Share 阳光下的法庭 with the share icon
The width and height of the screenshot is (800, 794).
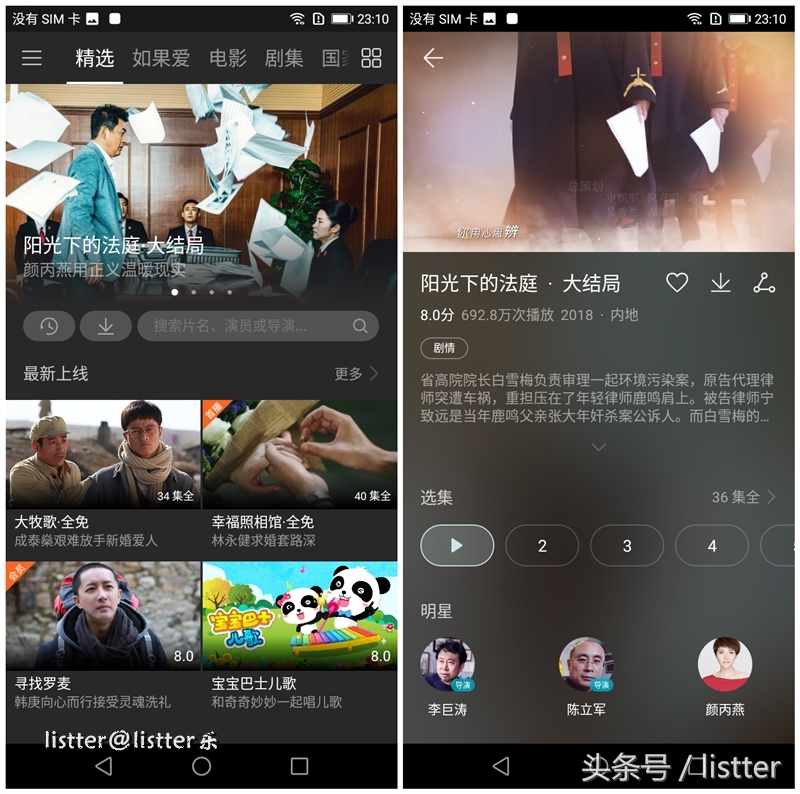[764, 283]
